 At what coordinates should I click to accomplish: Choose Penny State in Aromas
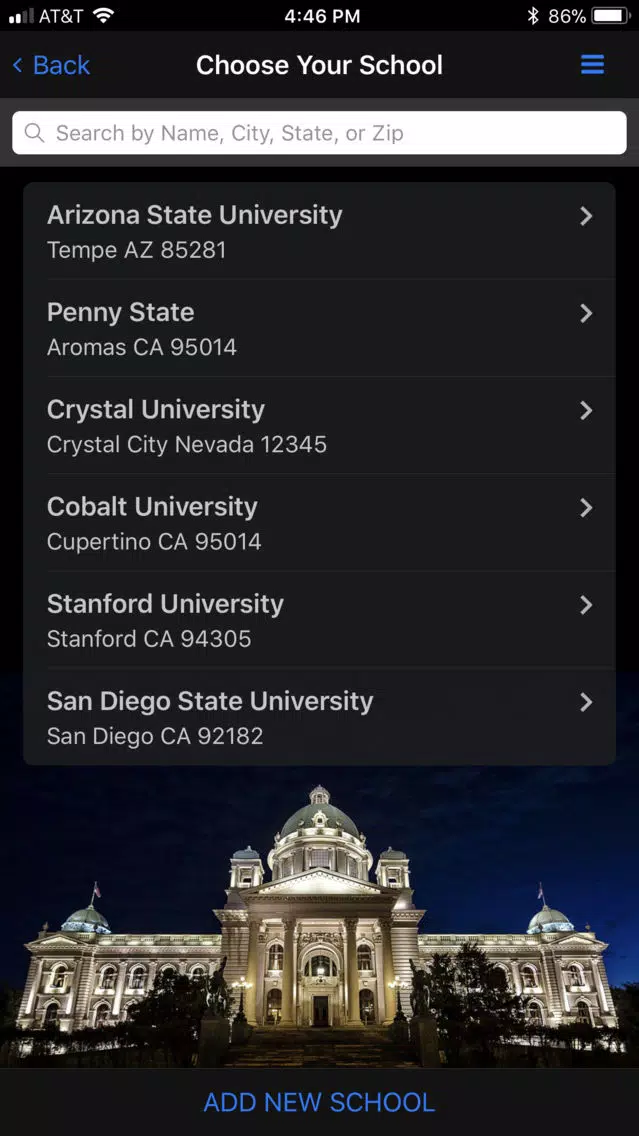click(x=320, y=328)
